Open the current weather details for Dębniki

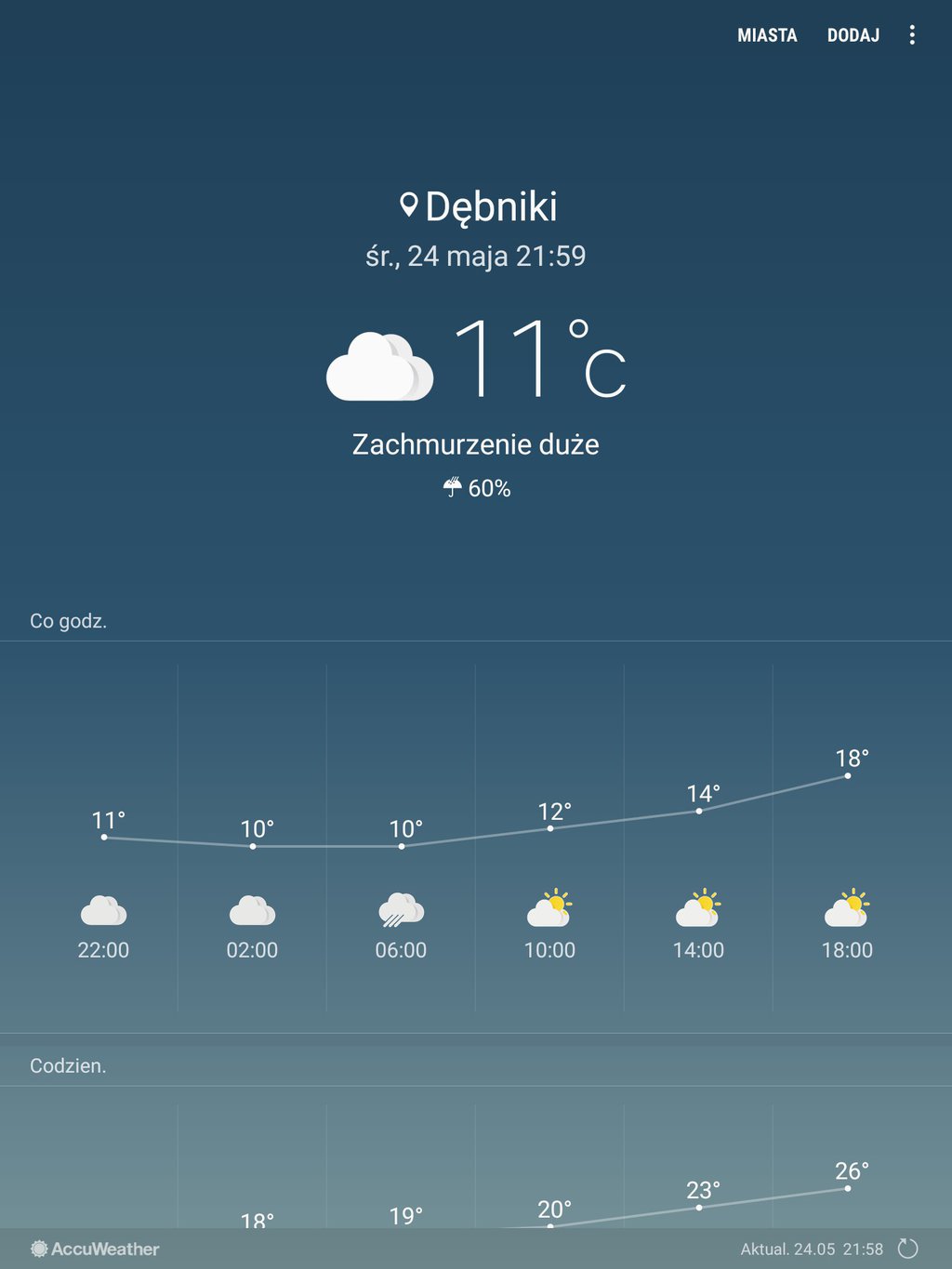tap(476, 363)
